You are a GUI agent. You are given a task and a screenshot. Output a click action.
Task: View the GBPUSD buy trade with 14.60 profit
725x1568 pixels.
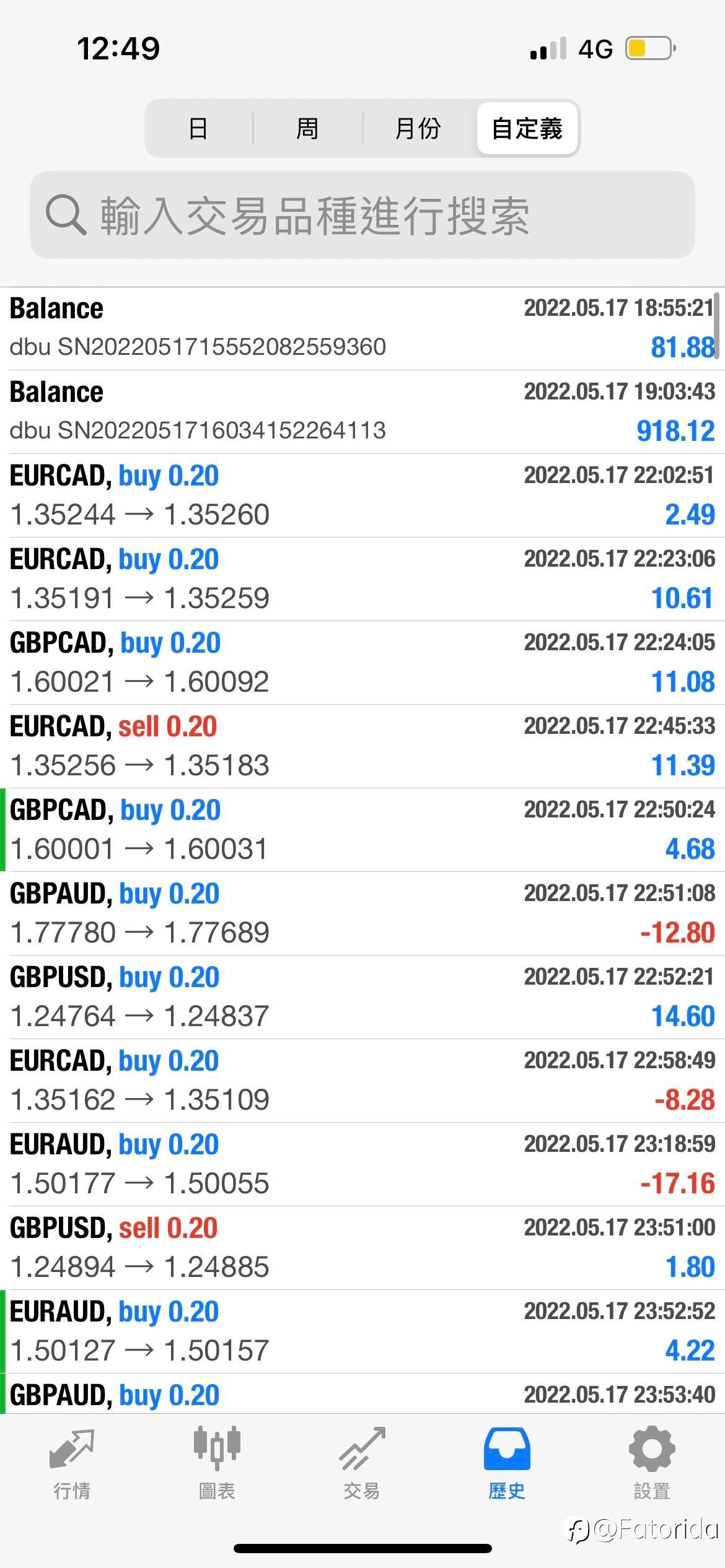(362, 997)
